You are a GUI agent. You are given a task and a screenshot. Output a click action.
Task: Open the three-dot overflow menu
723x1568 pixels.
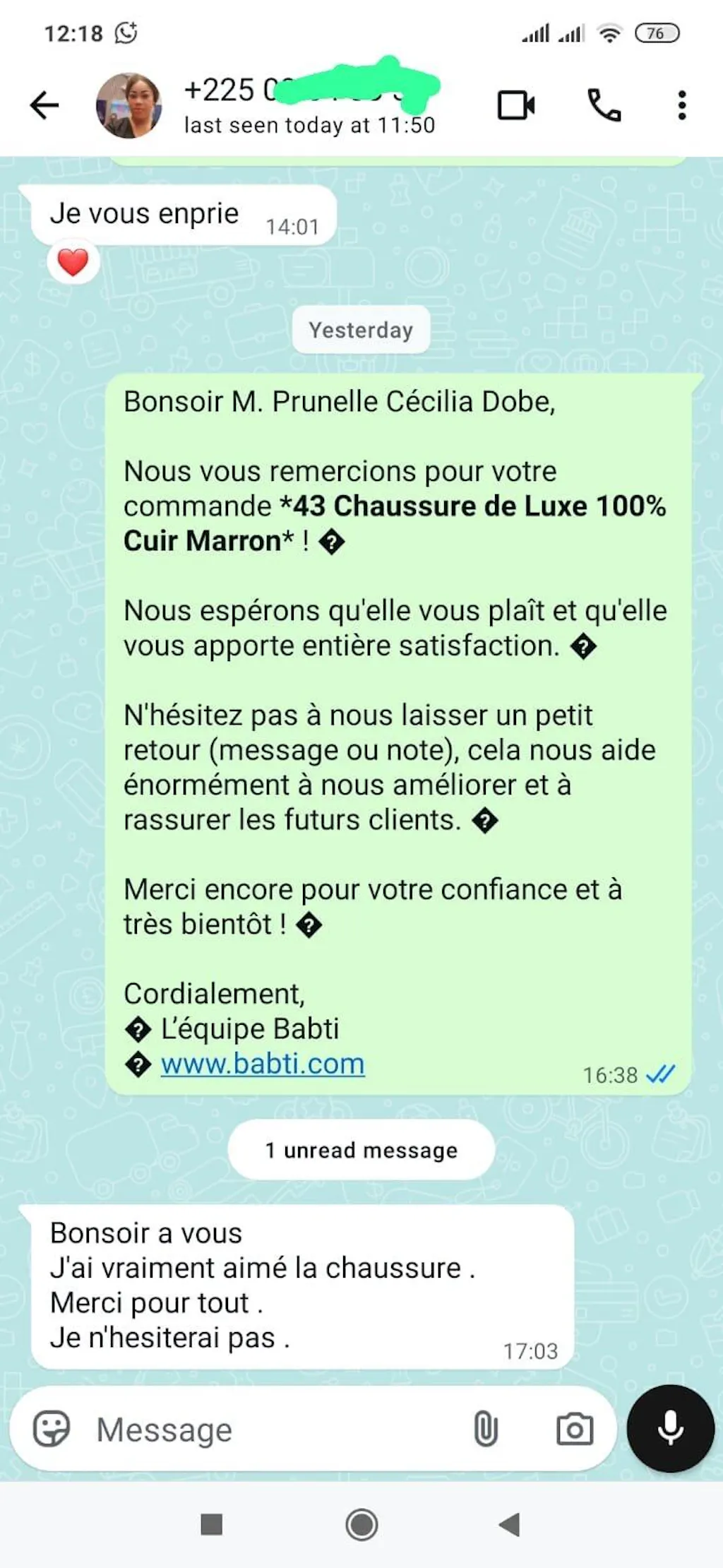tap(681, 106)
